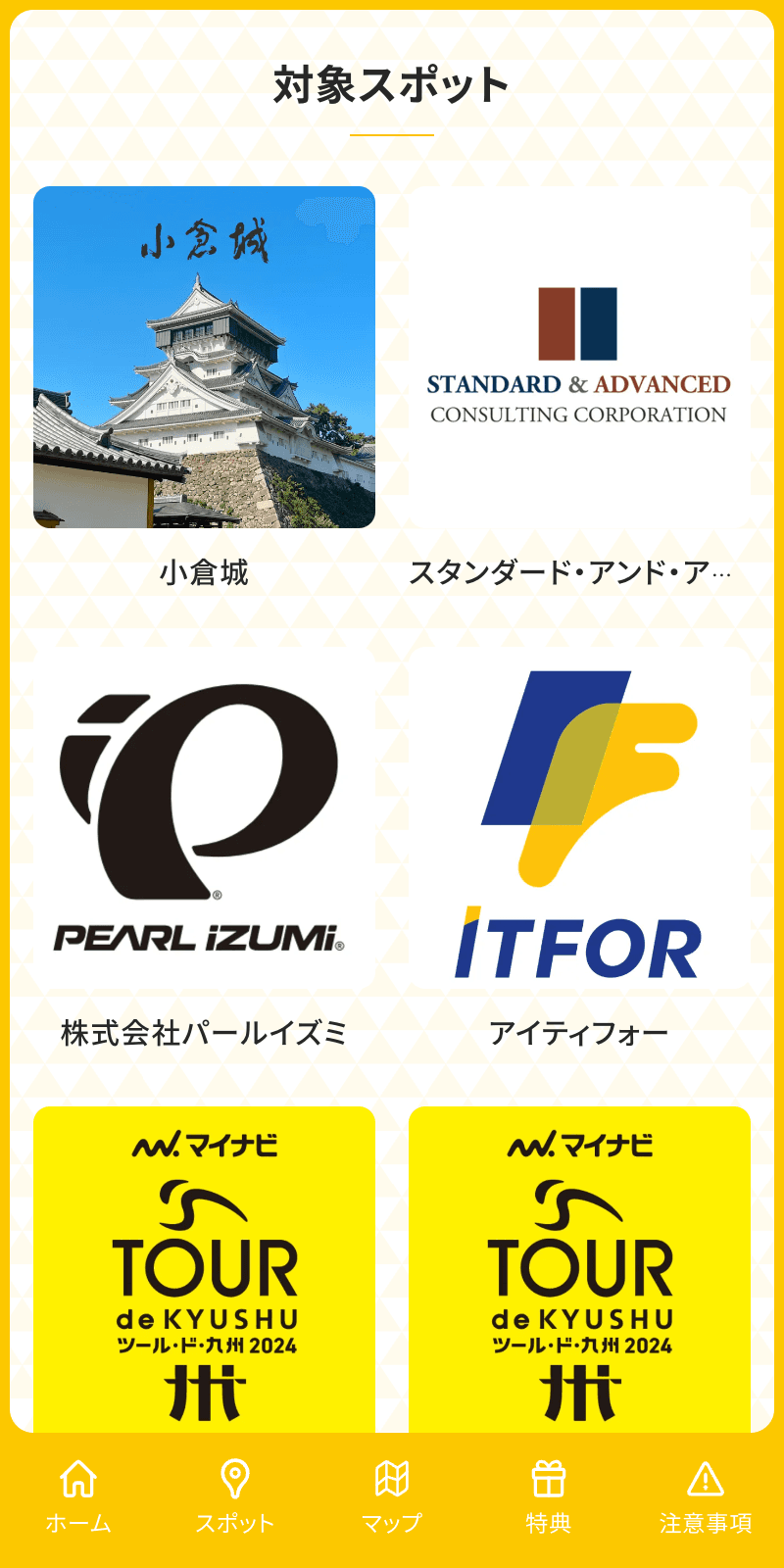
Task: Tap the Standard & Advanced Consulting logo image
Action: click(x=580, y=358)
